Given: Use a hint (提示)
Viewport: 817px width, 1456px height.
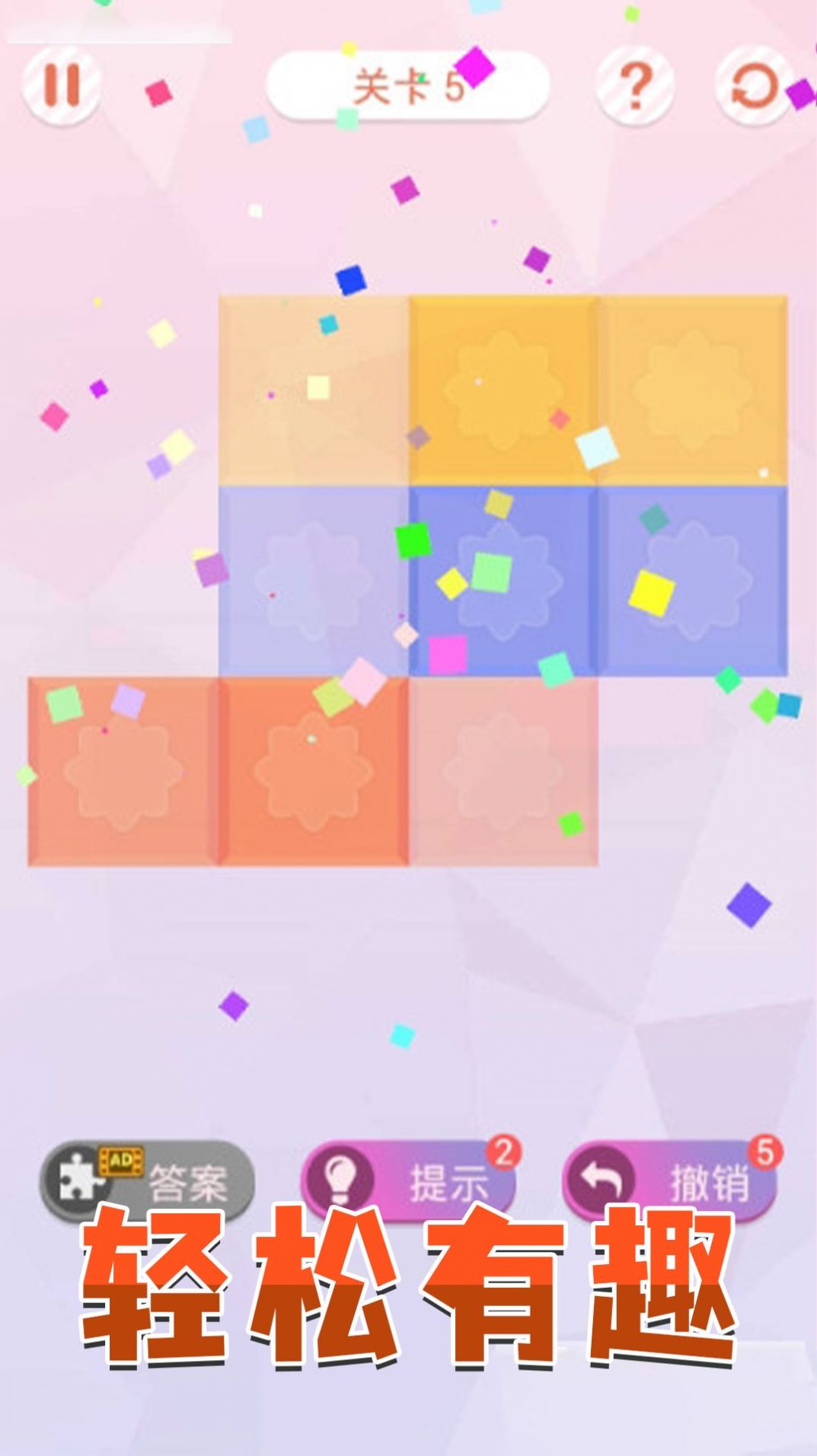Looking at the screenshot, I should (x=410, y=1180).
